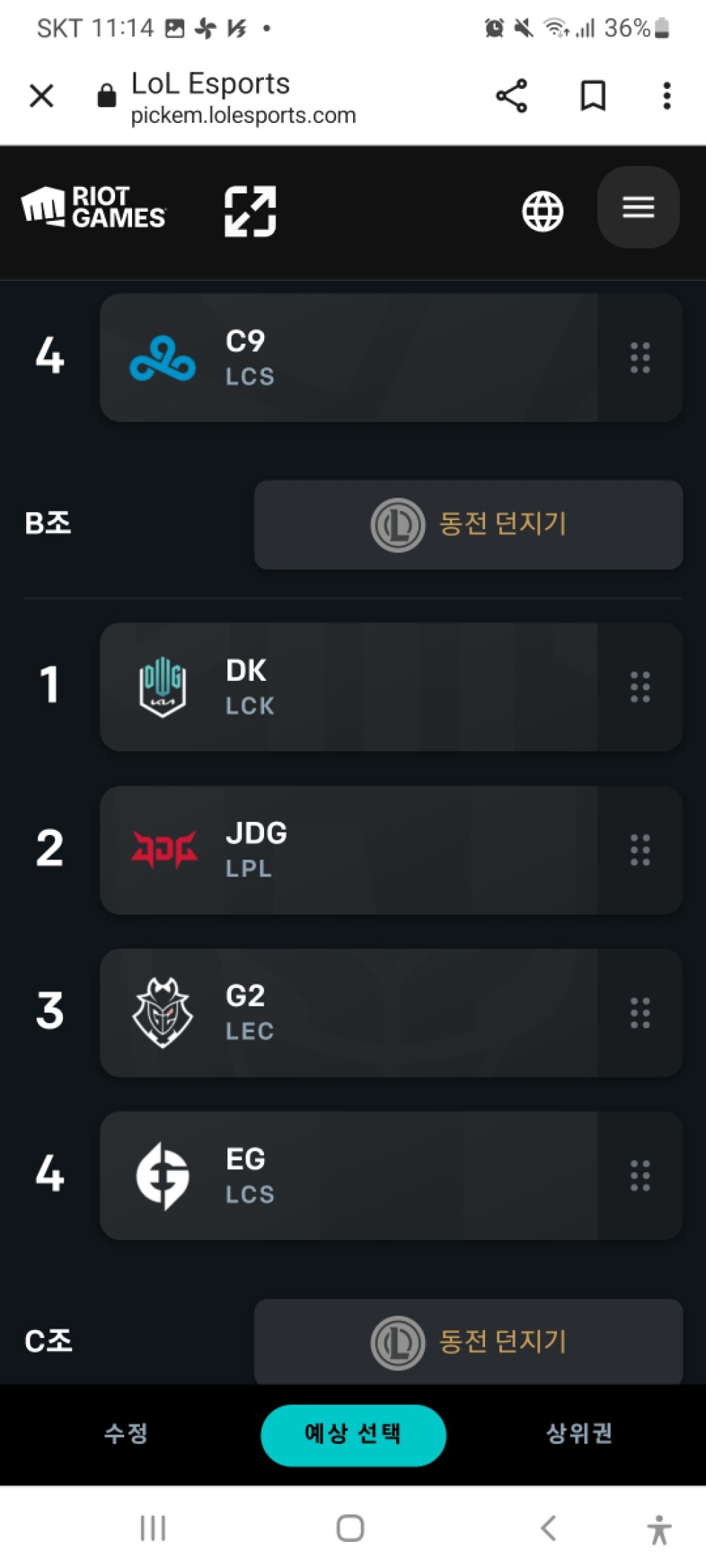Share the LoL Esports page
706x1568 pixels.
click(512, 95)
